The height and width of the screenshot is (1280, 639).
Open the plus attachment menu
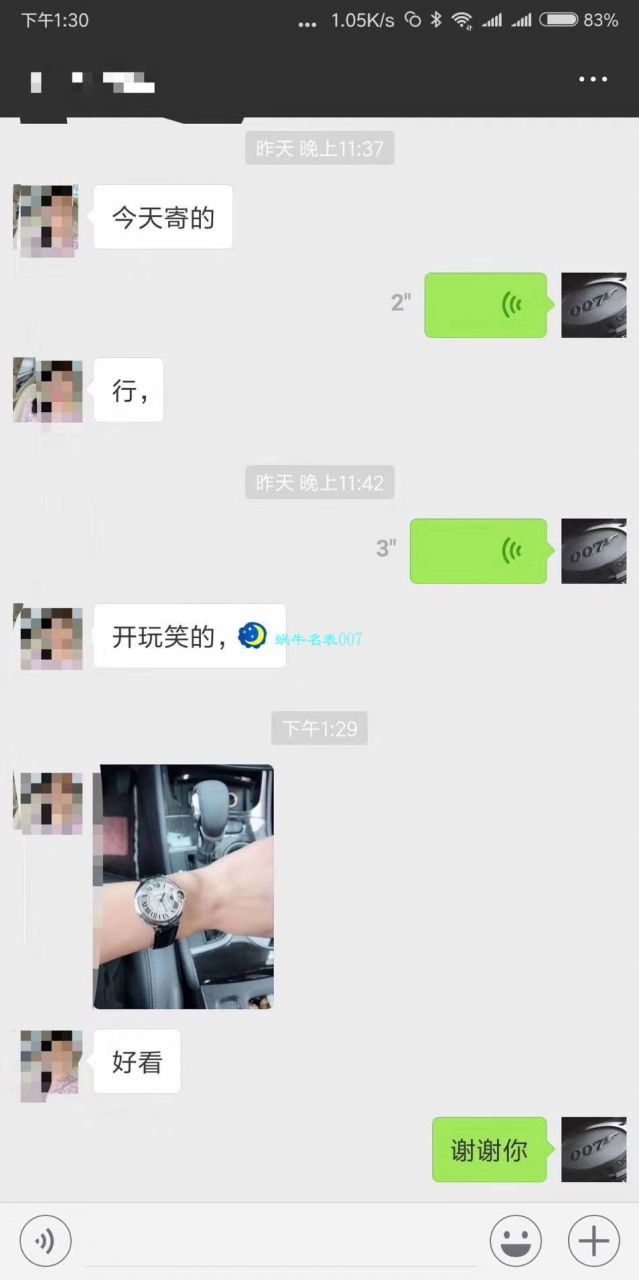[594, 1242]
